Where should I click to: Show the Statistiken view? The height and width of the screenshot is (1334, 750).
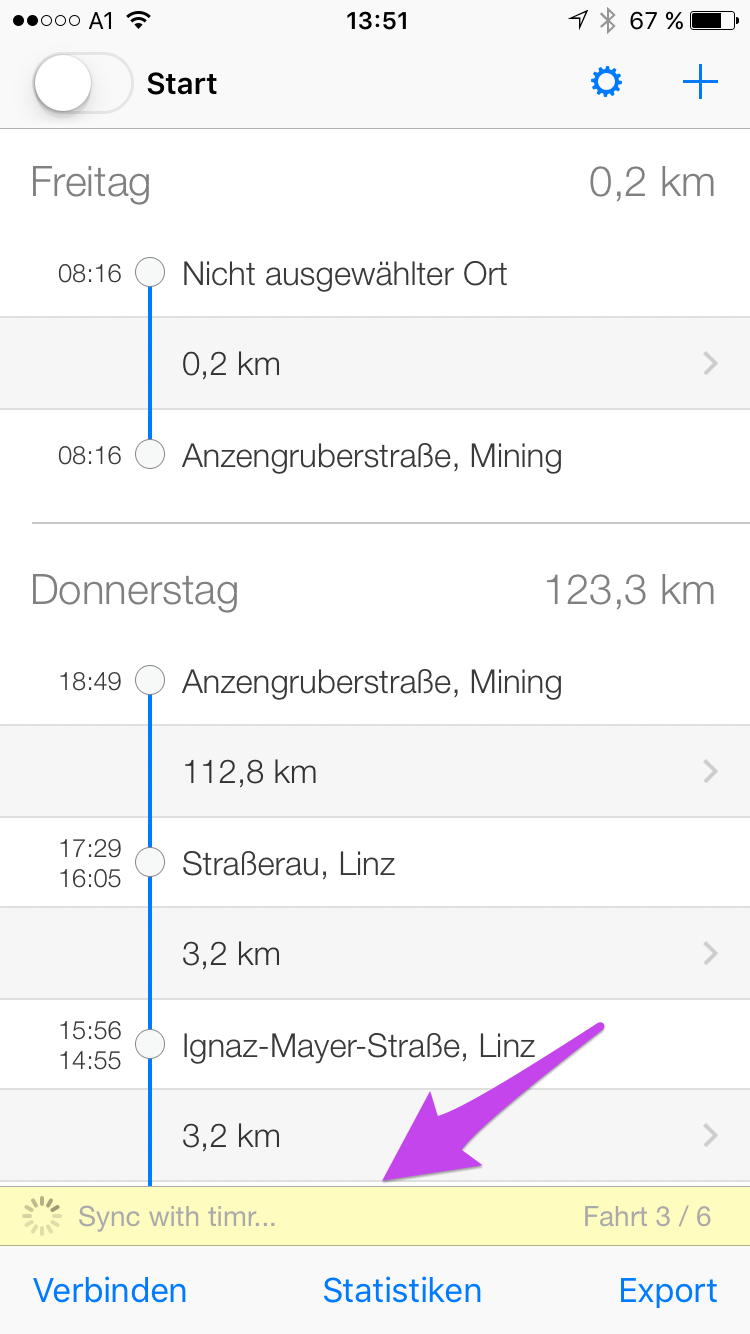(x=402, y=1290)
